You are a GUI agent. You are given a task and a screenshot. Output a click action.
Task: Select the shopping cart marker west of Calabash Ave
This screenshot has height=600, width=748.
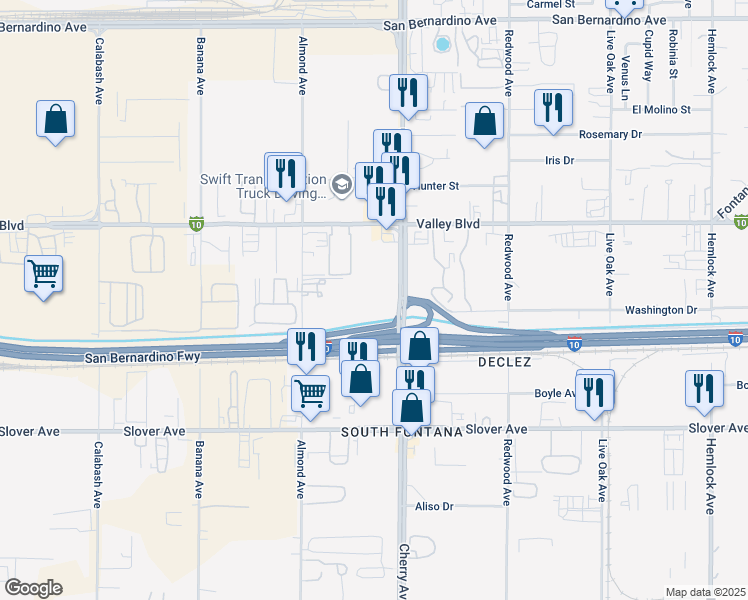point(44,273)
